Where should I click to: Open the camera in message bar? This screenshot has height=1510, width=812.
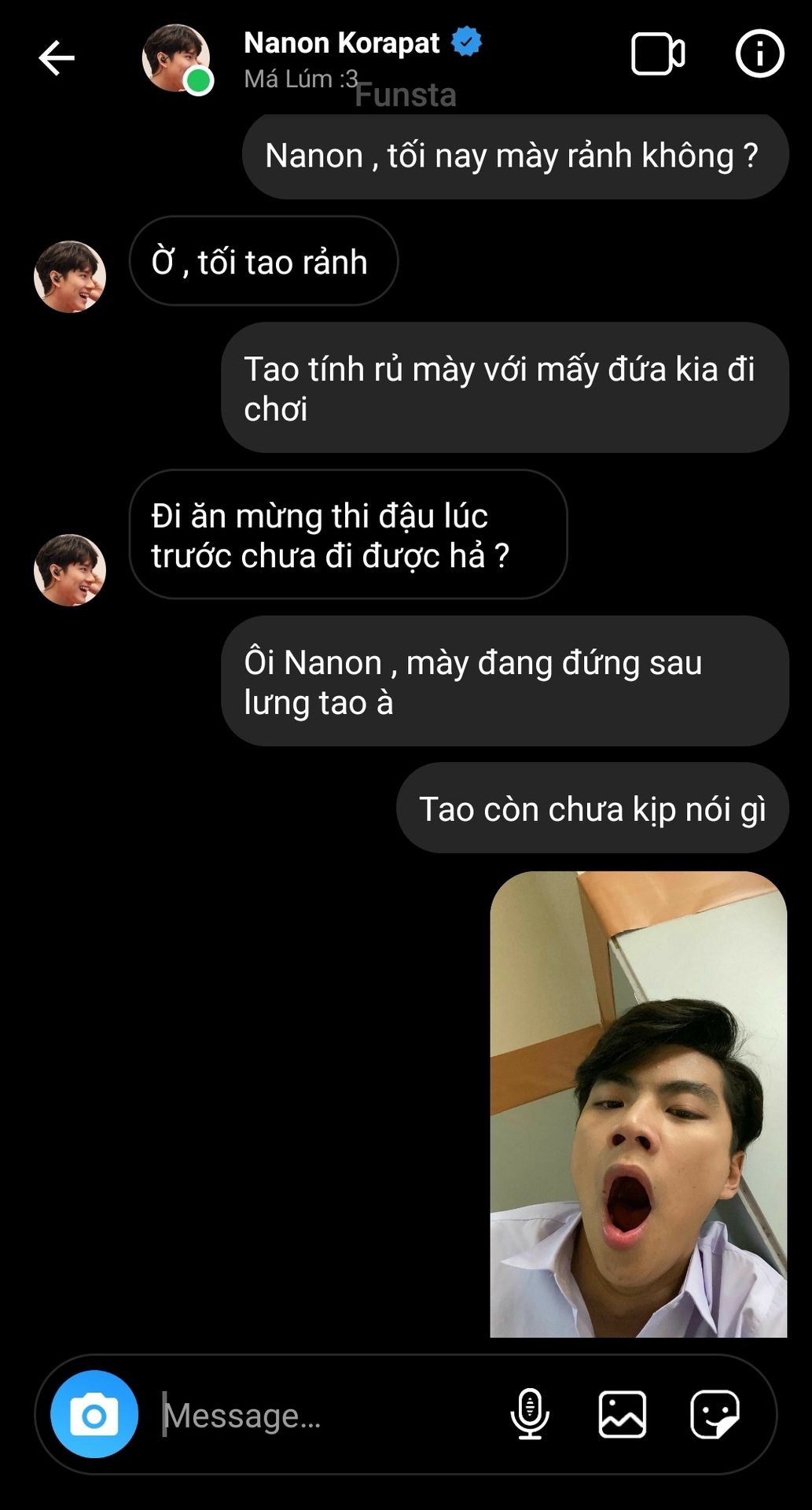tap(94, 1414)
